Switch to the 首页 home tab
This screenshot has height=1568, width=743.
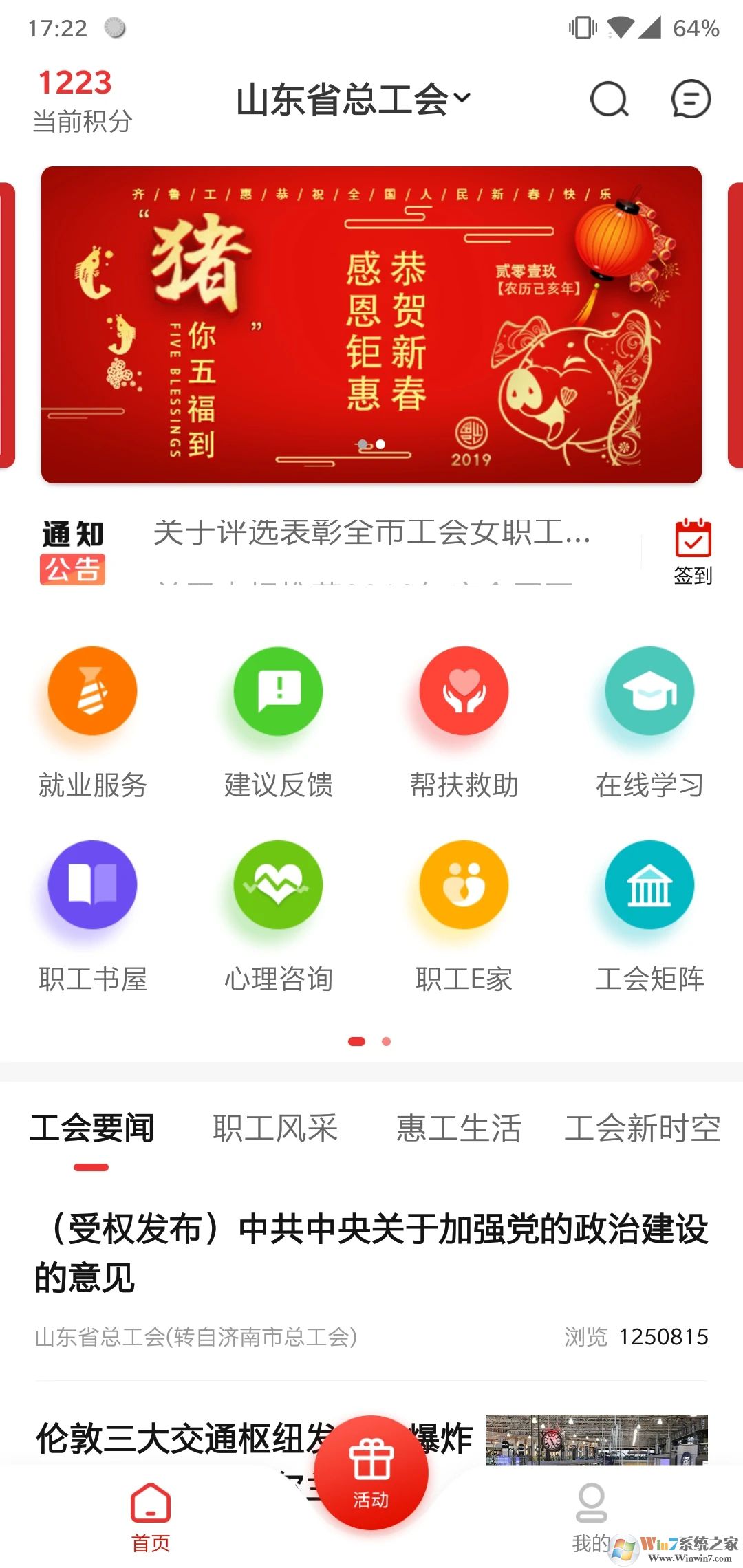[x=151, y=1520]
